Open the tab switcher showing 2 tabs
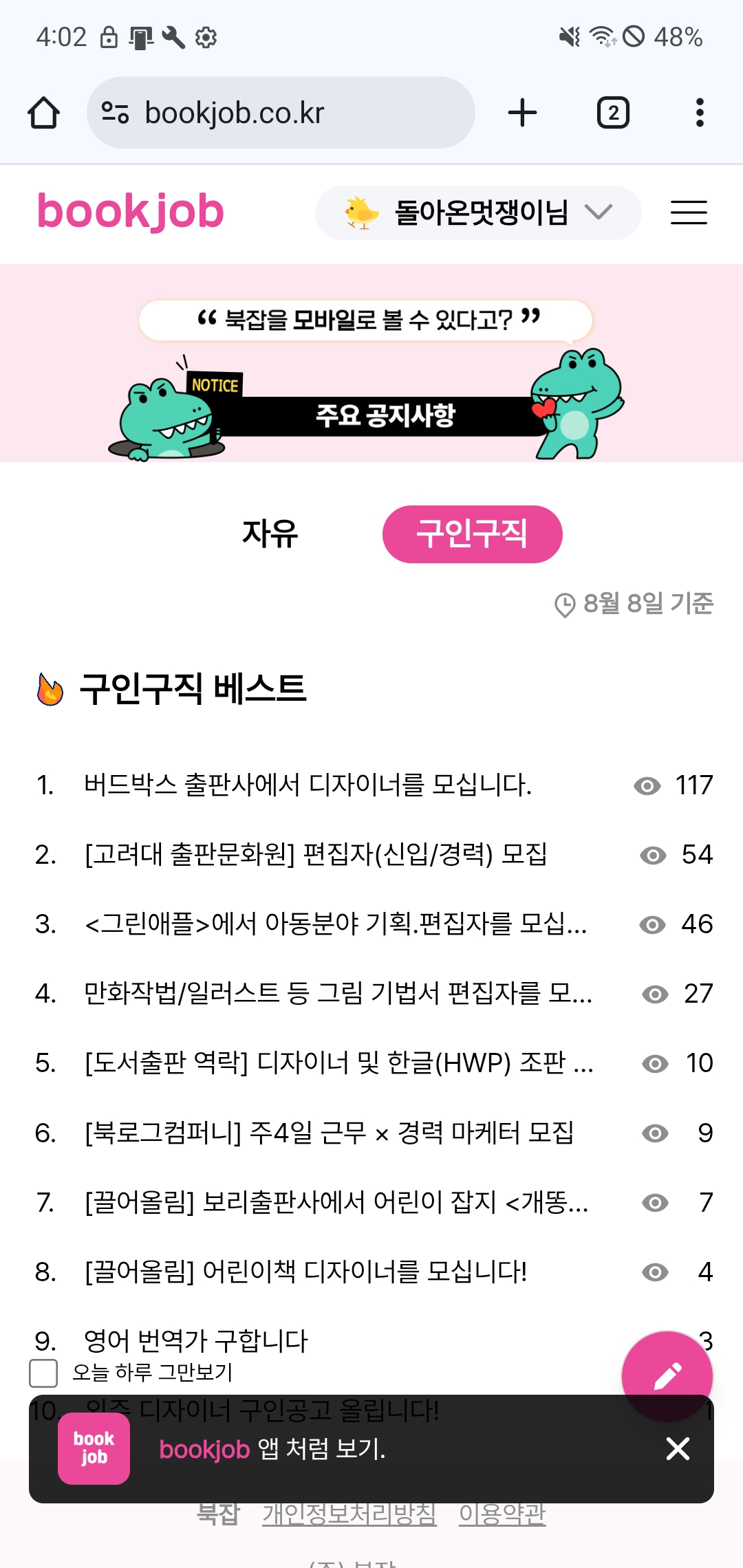The width and height of the screenshot is (743, 1568). [x=613, y=113]
